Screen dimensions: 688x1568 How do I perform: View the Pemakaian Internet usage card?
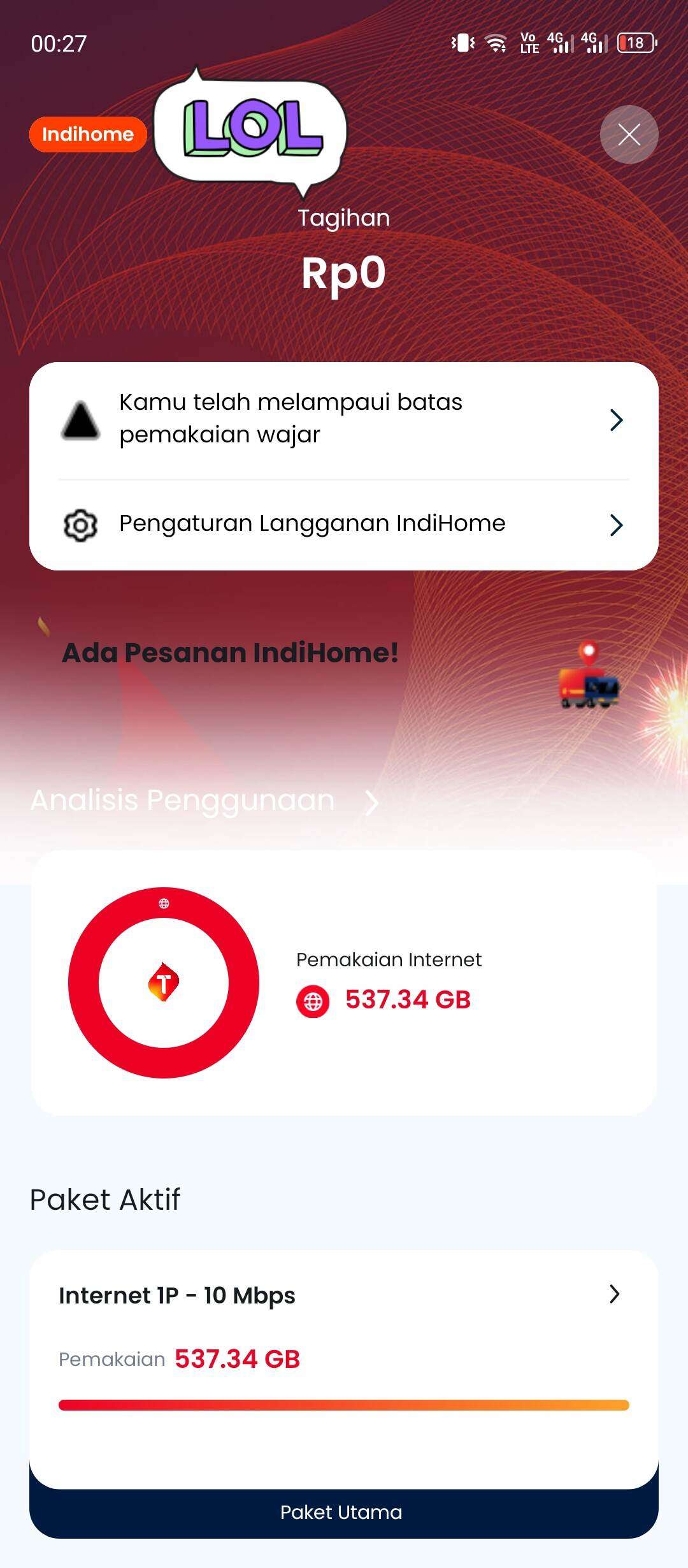tap(344, 982)
